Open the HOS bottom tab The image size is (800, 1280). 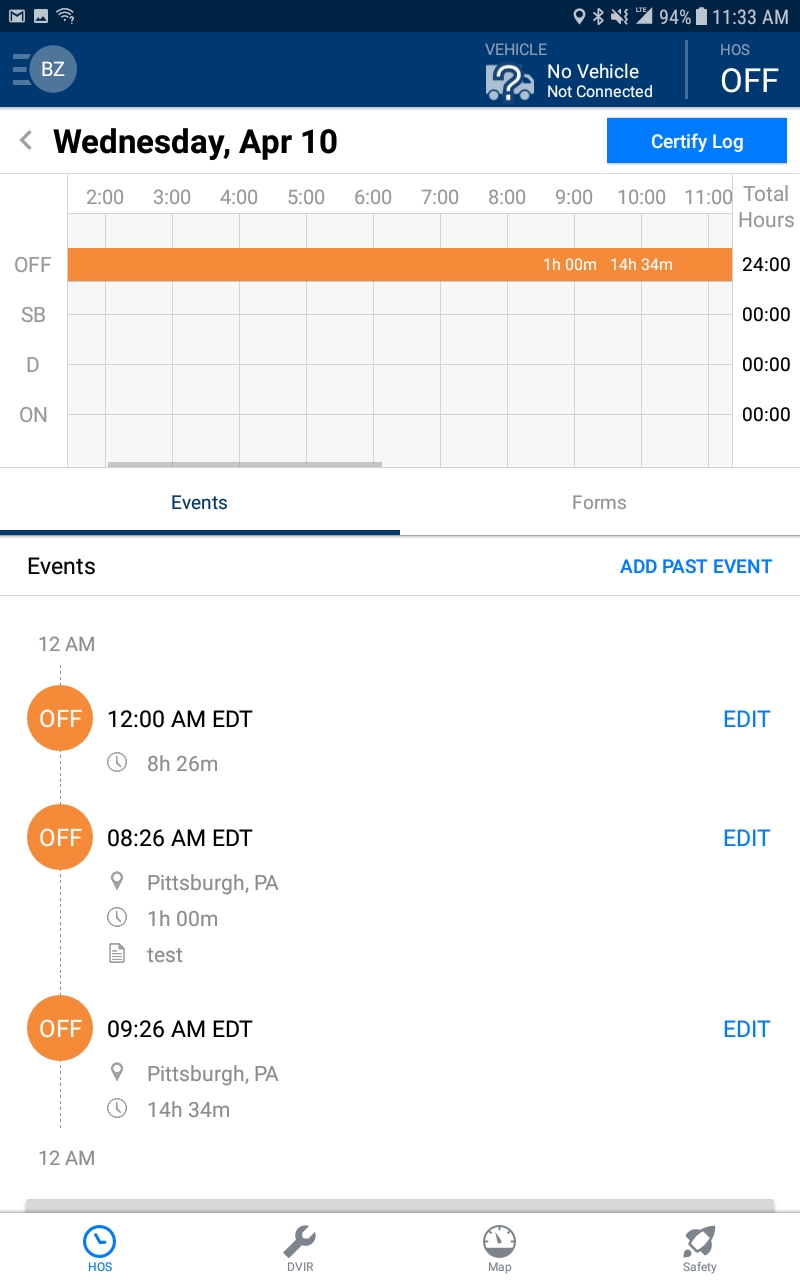[x=100, y=1248]
